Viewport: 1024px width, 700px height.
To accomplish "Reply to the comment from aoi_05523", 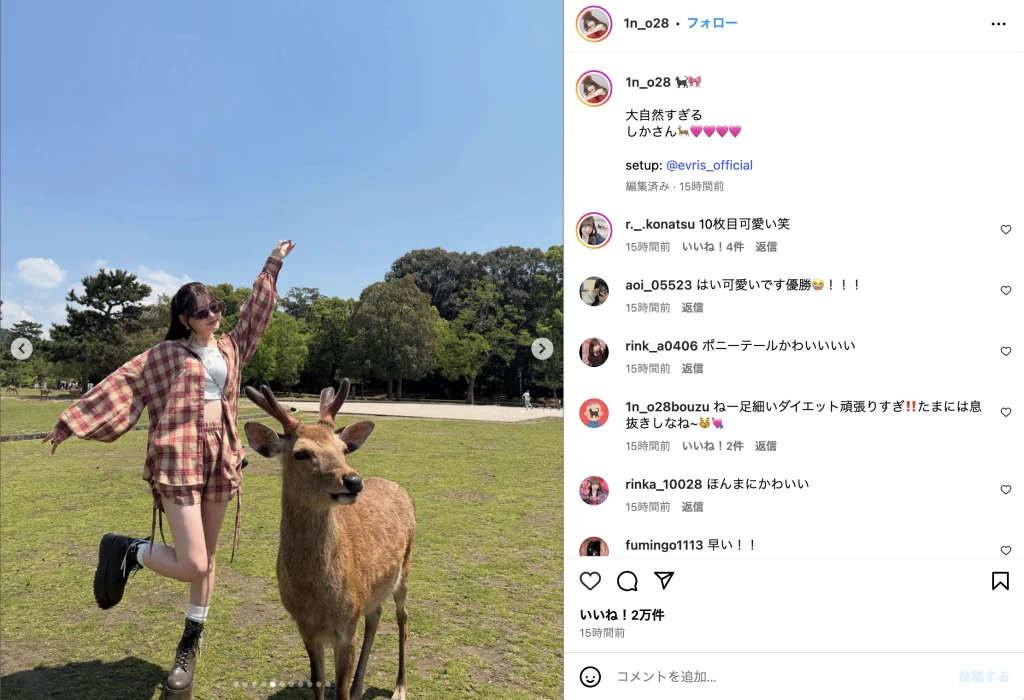I will pos(692,308).
